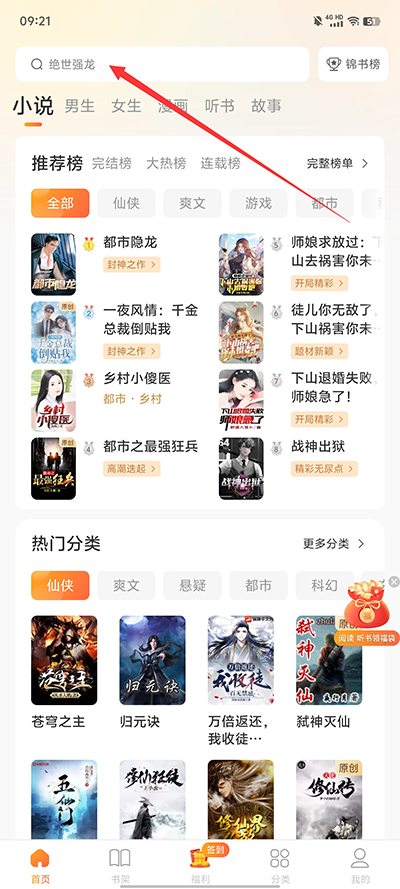Open the 锦书榜 ranking button
400x889 pixels.
354,64
